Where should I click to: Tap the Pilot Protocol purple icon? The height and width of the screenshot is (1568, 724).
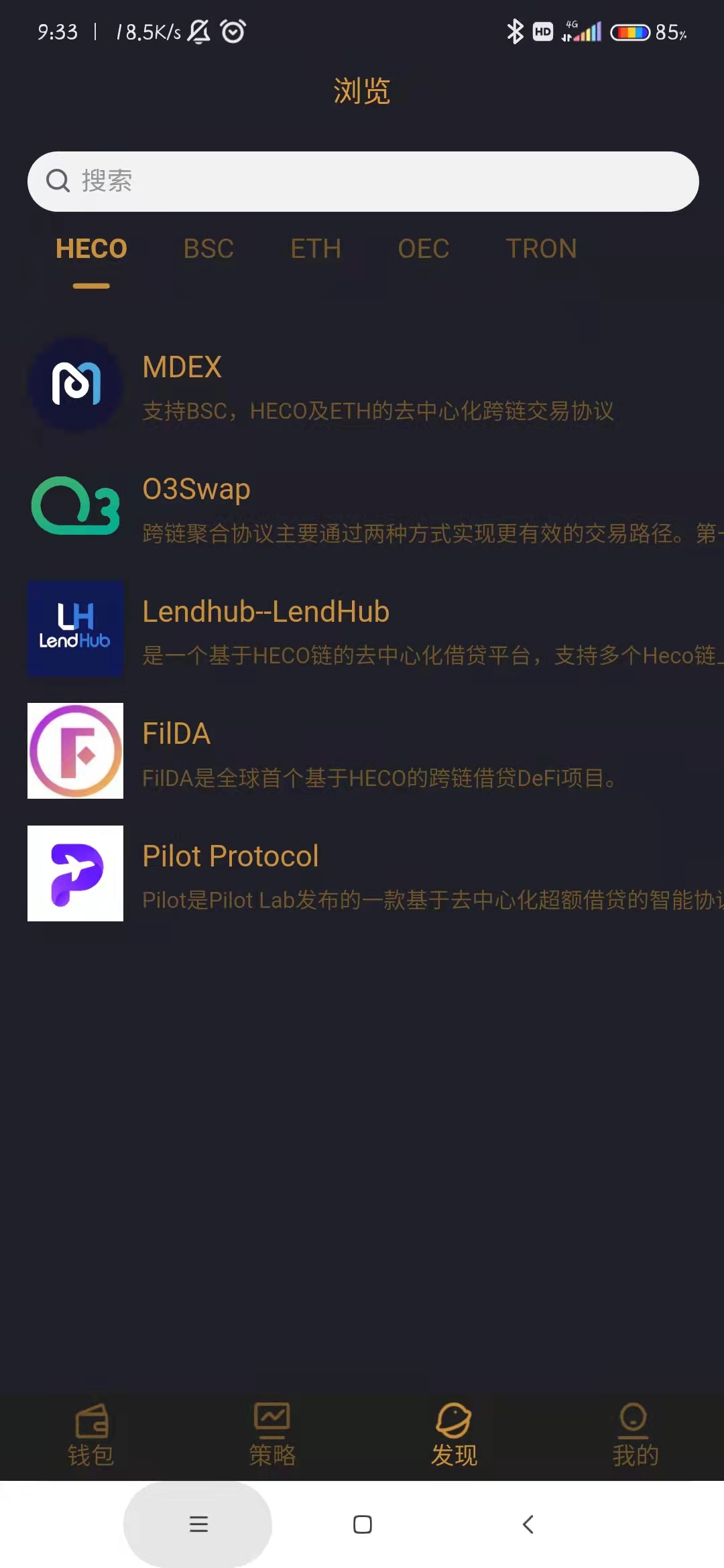[x=75, y=873]
